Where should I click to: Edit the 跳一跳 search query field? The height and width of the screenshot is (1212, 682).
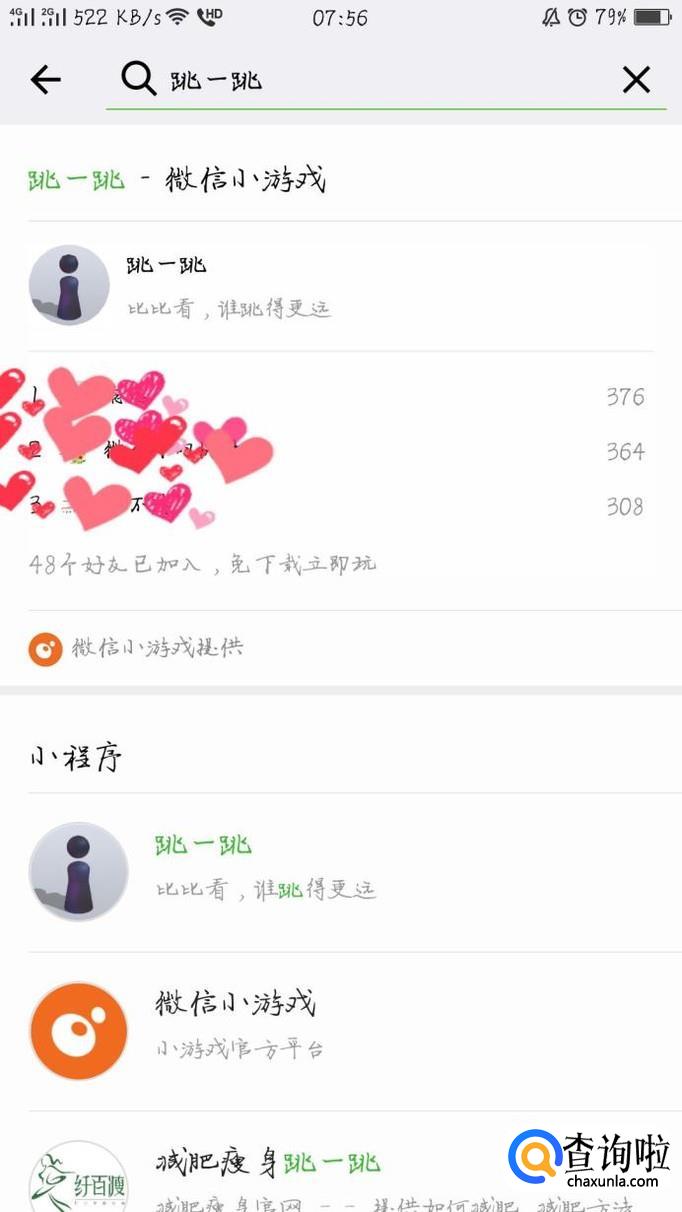380,80
